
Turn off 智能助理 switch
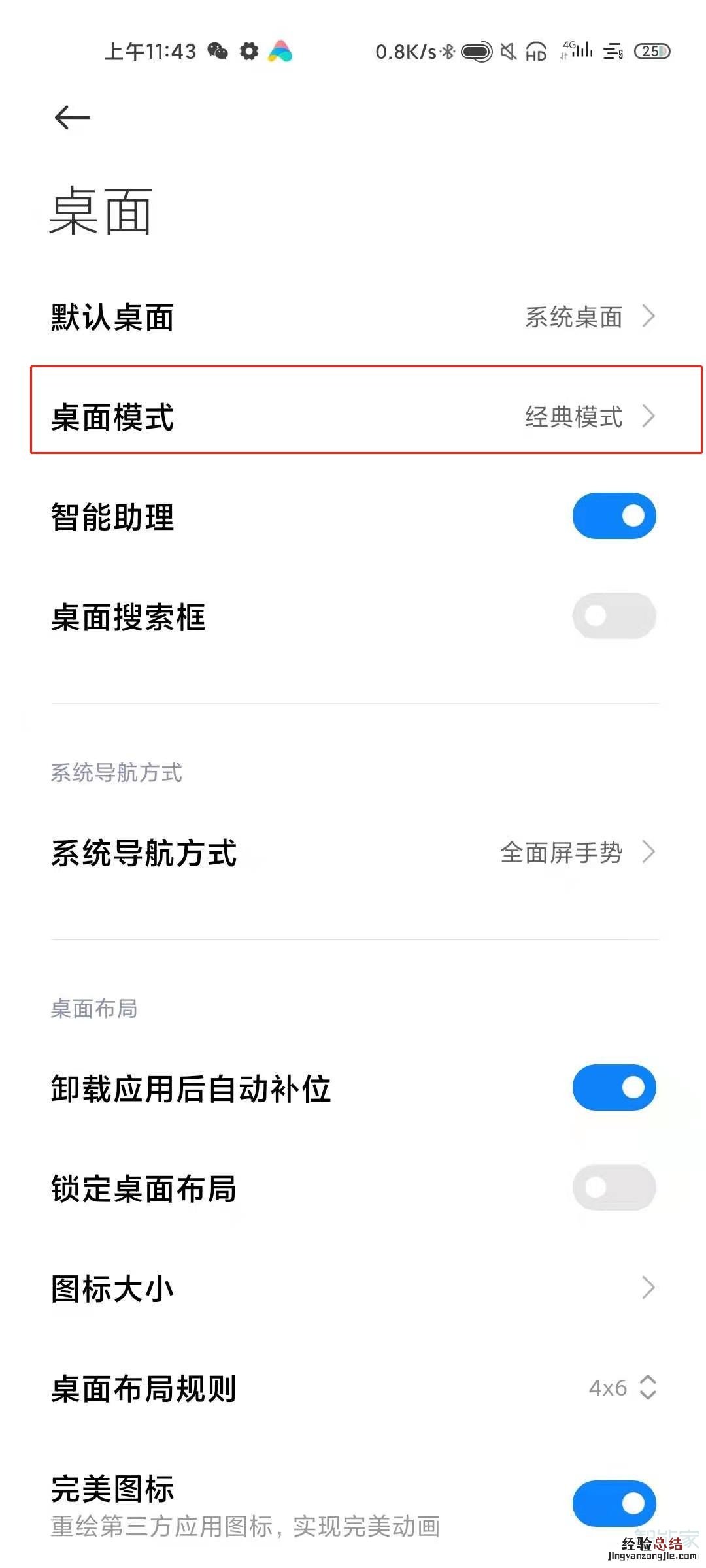pos(614,516)
